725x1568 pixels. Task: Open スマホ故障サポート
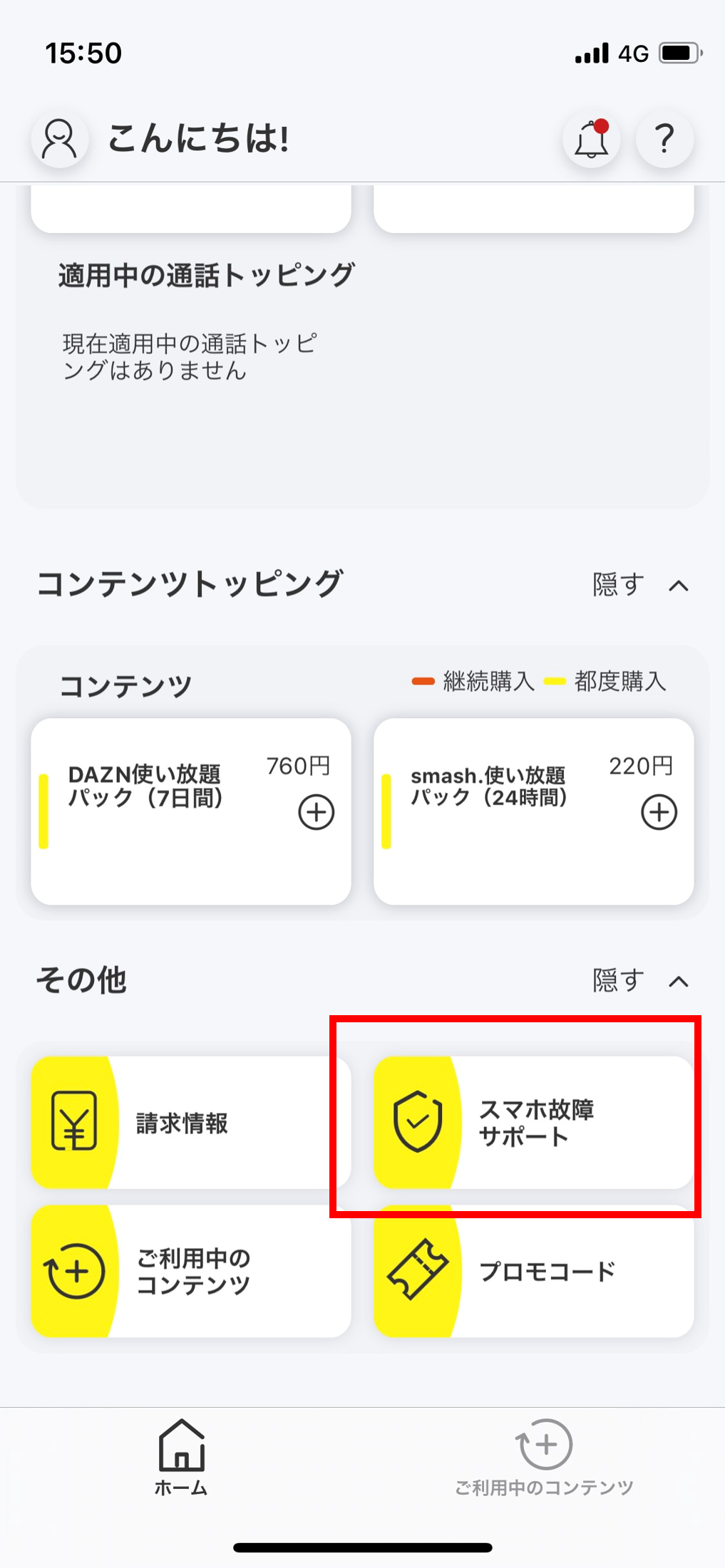click(533, 1123)
